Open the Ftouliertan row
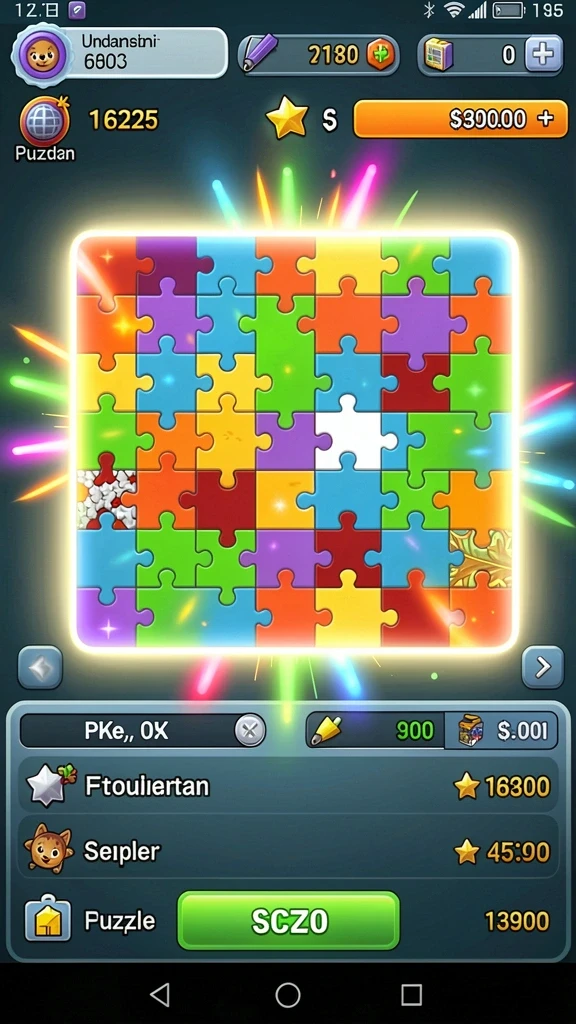The height and width of the screenshot is (1024, 576). (x=288, y=786)
